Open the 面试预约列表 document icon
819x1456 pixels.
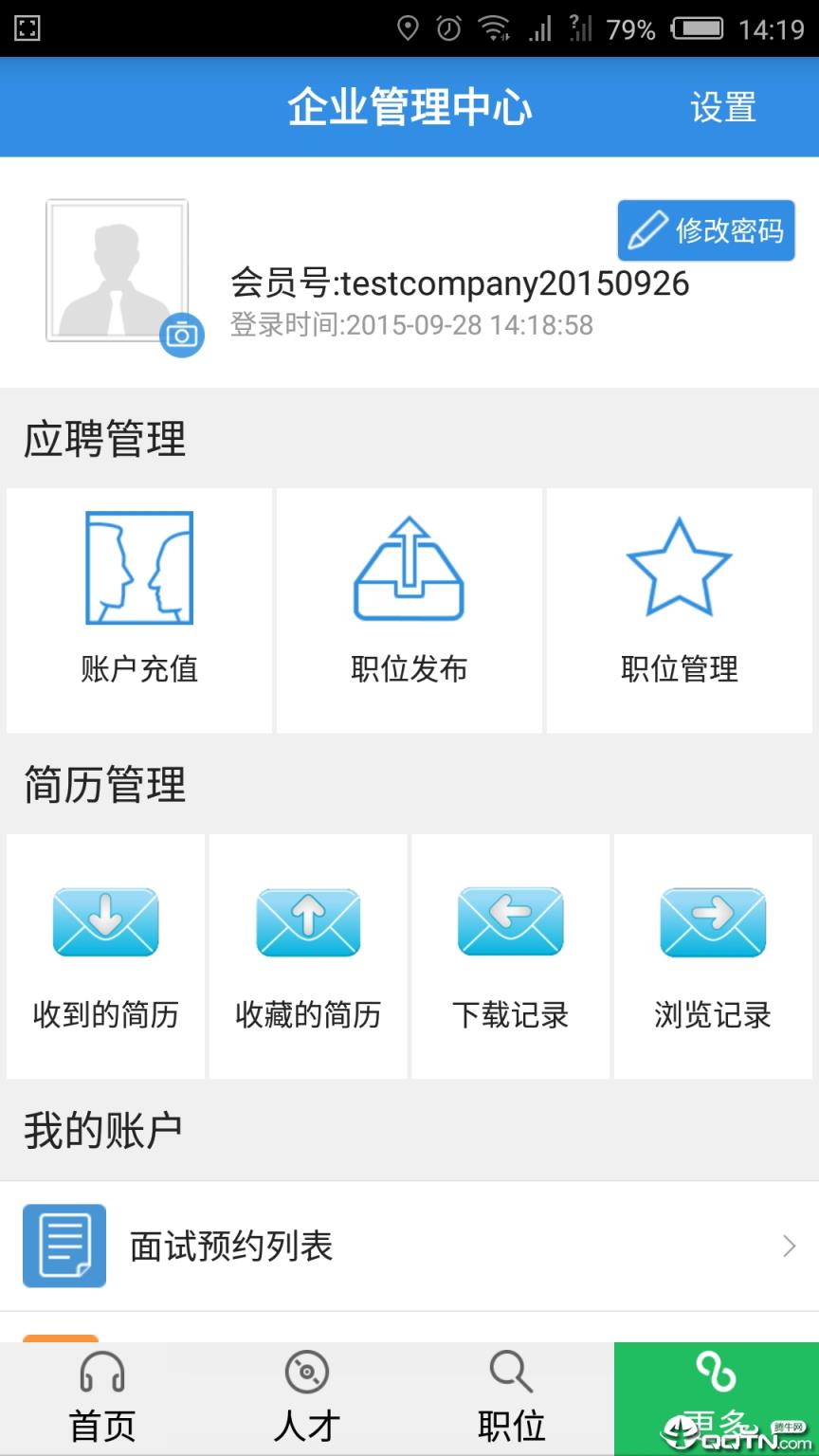64,1246
